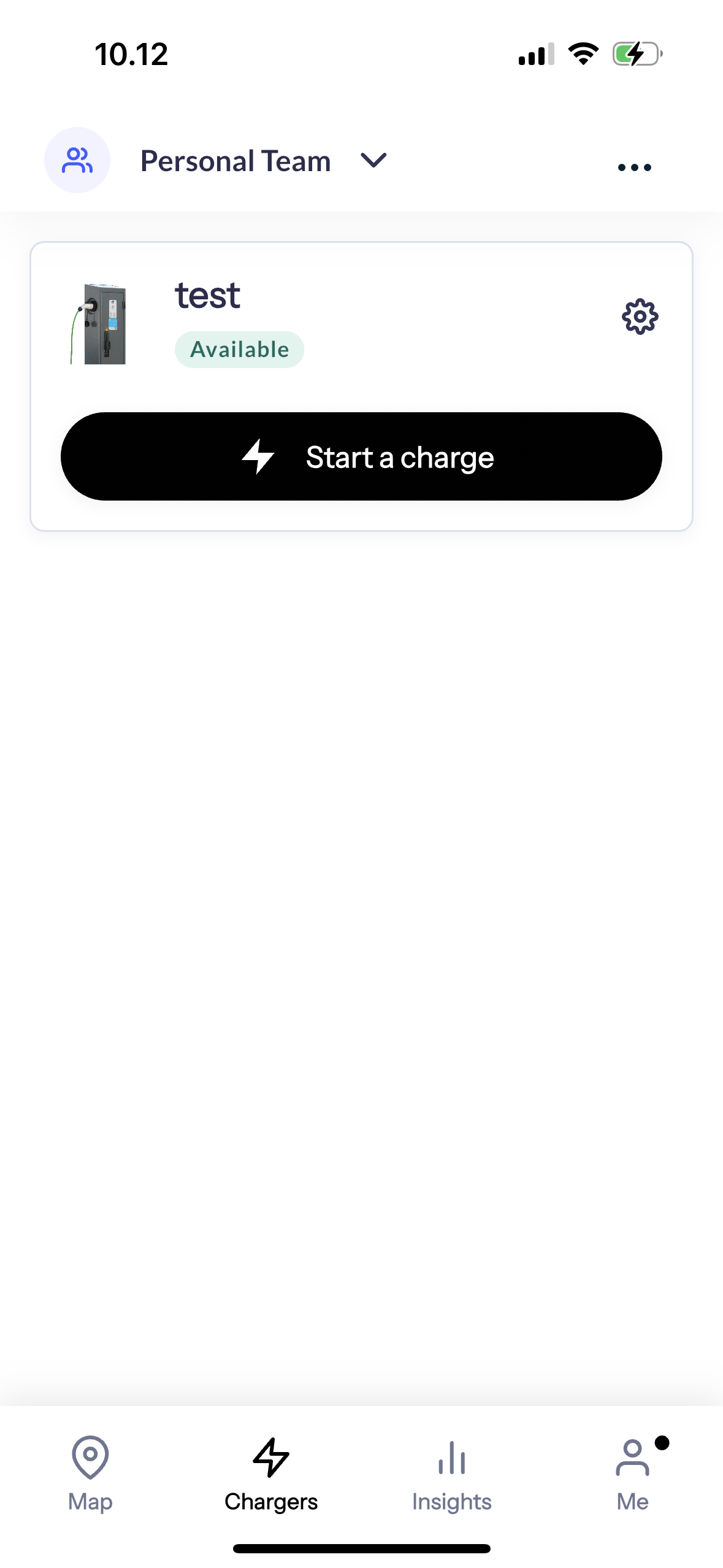Switch to the Map tab
This screenshot has width=723, height=1568.
coord(90,1474)
